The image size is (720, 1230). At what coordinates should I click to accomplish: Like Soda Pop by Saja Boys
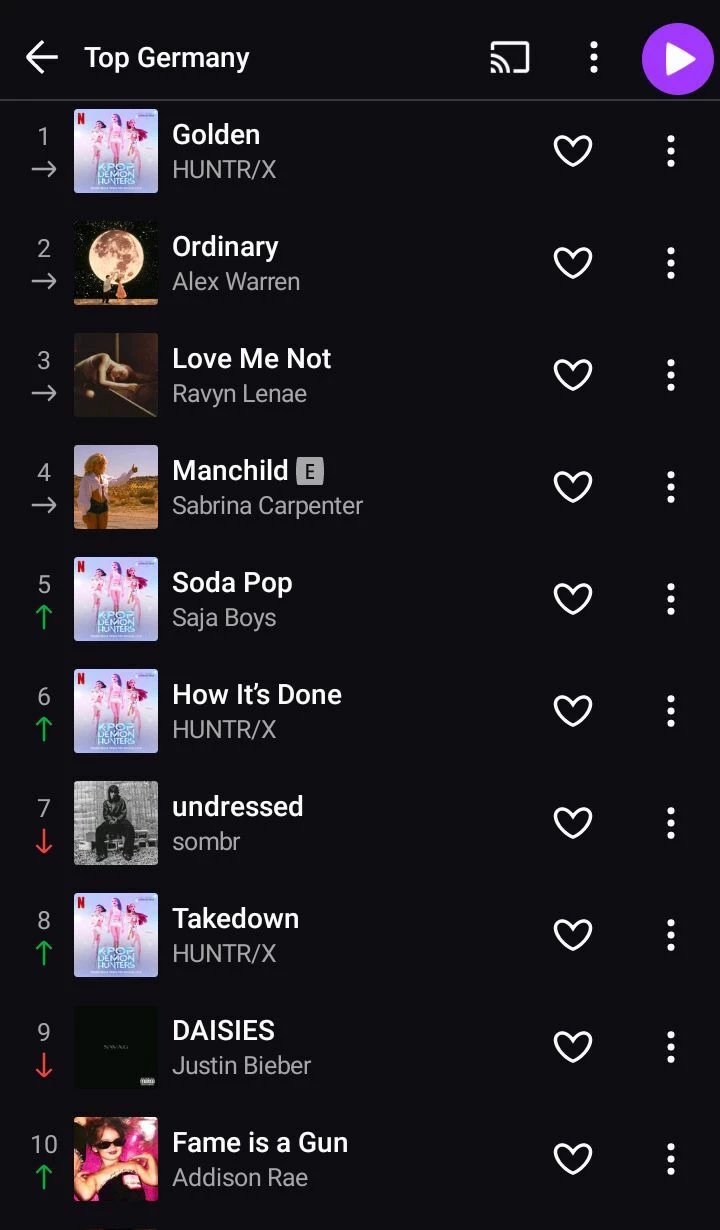pyautogui.click(x=573, y=599)
